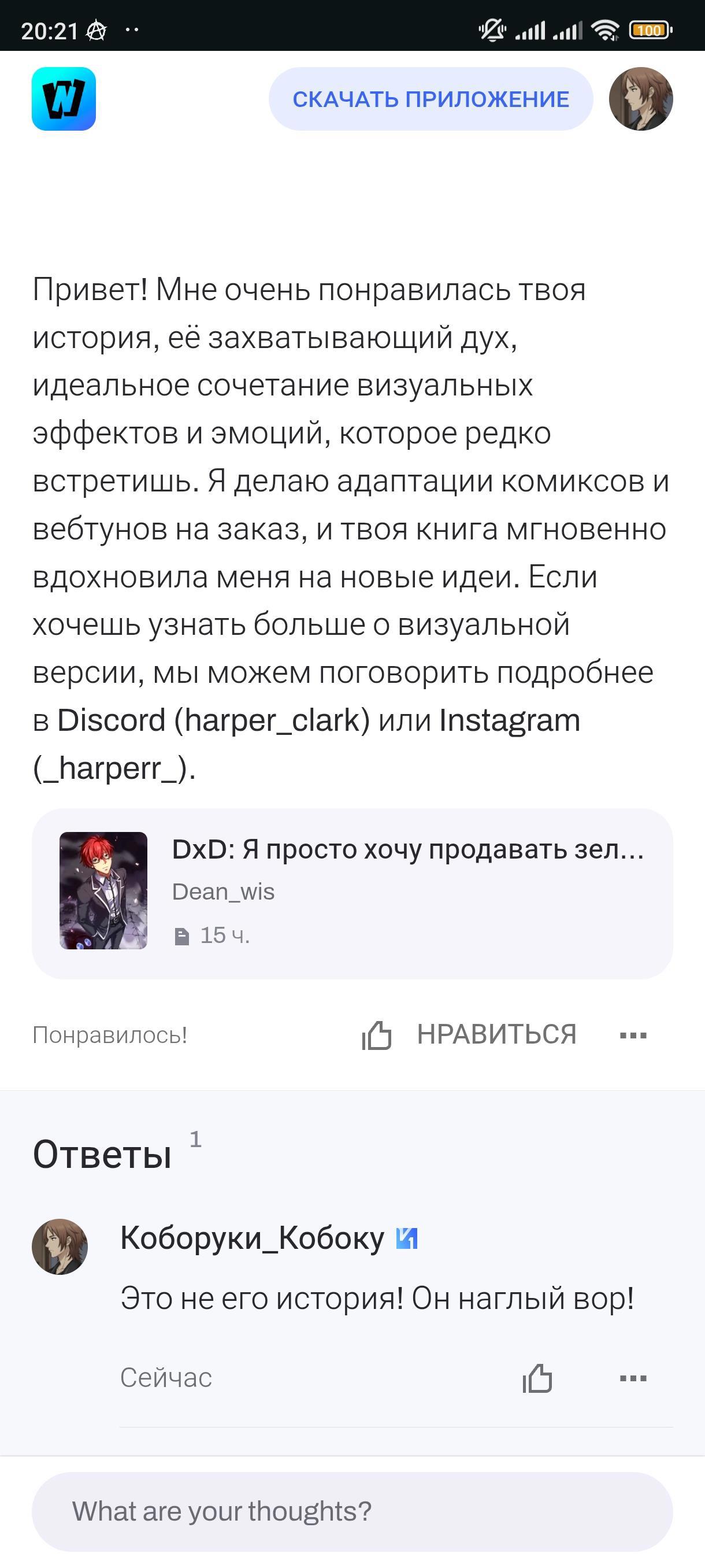Open the DxD book card by Dean_wis
This screenshot has width=705, height=1568.
coord(352,894)
